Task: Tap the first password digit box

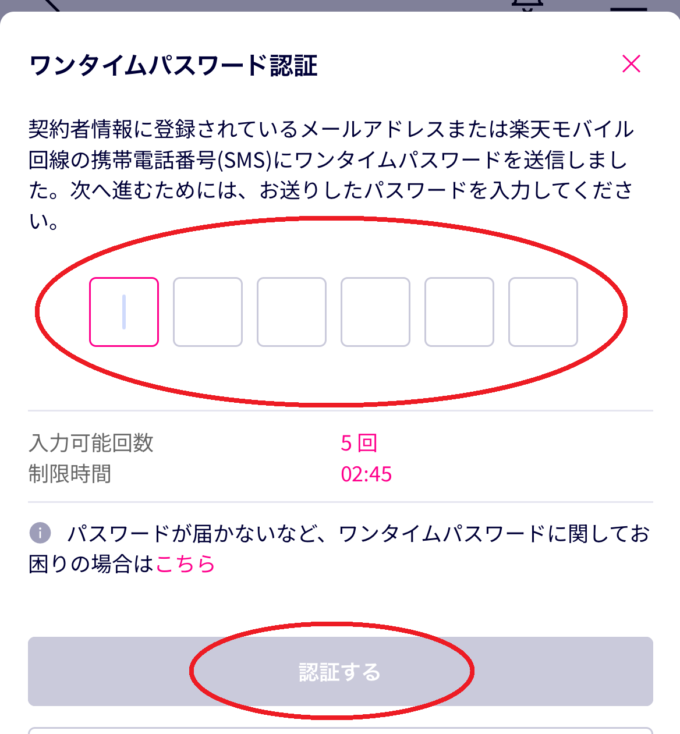Action: (x=124, y=312)
